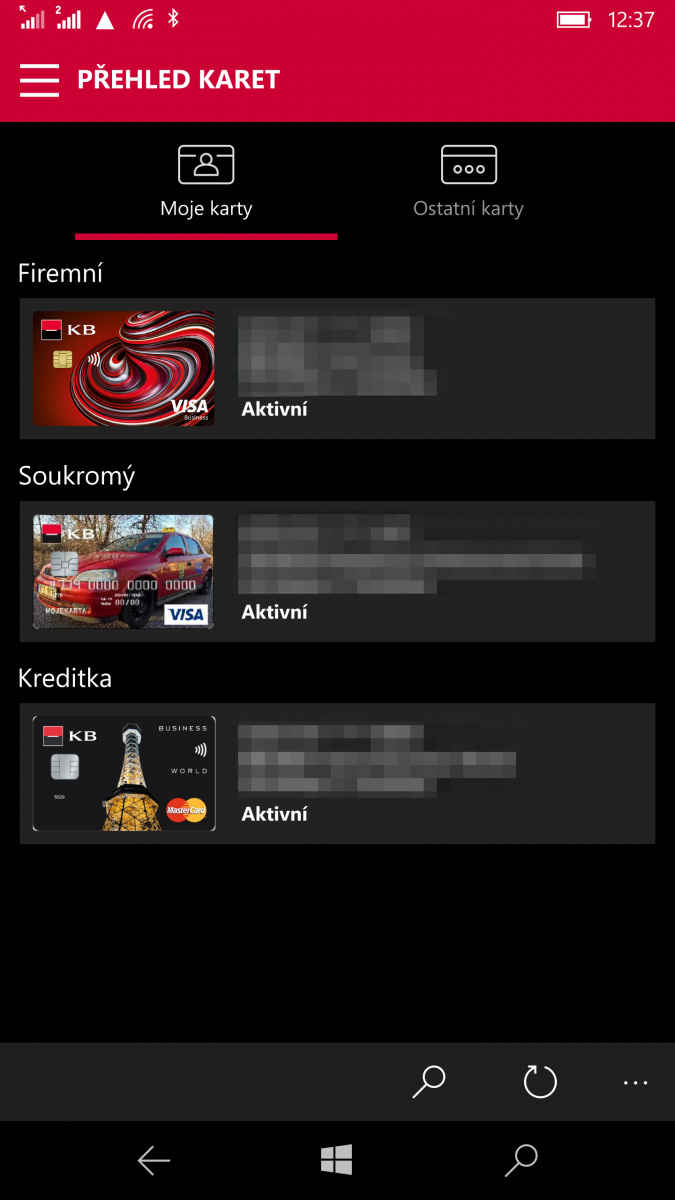Image resolution: width=675 pixels, height=1200 pixels.
Task: Switch to the Ostatní karty tab
Action: pyautogui.click(x=468, y=182)
